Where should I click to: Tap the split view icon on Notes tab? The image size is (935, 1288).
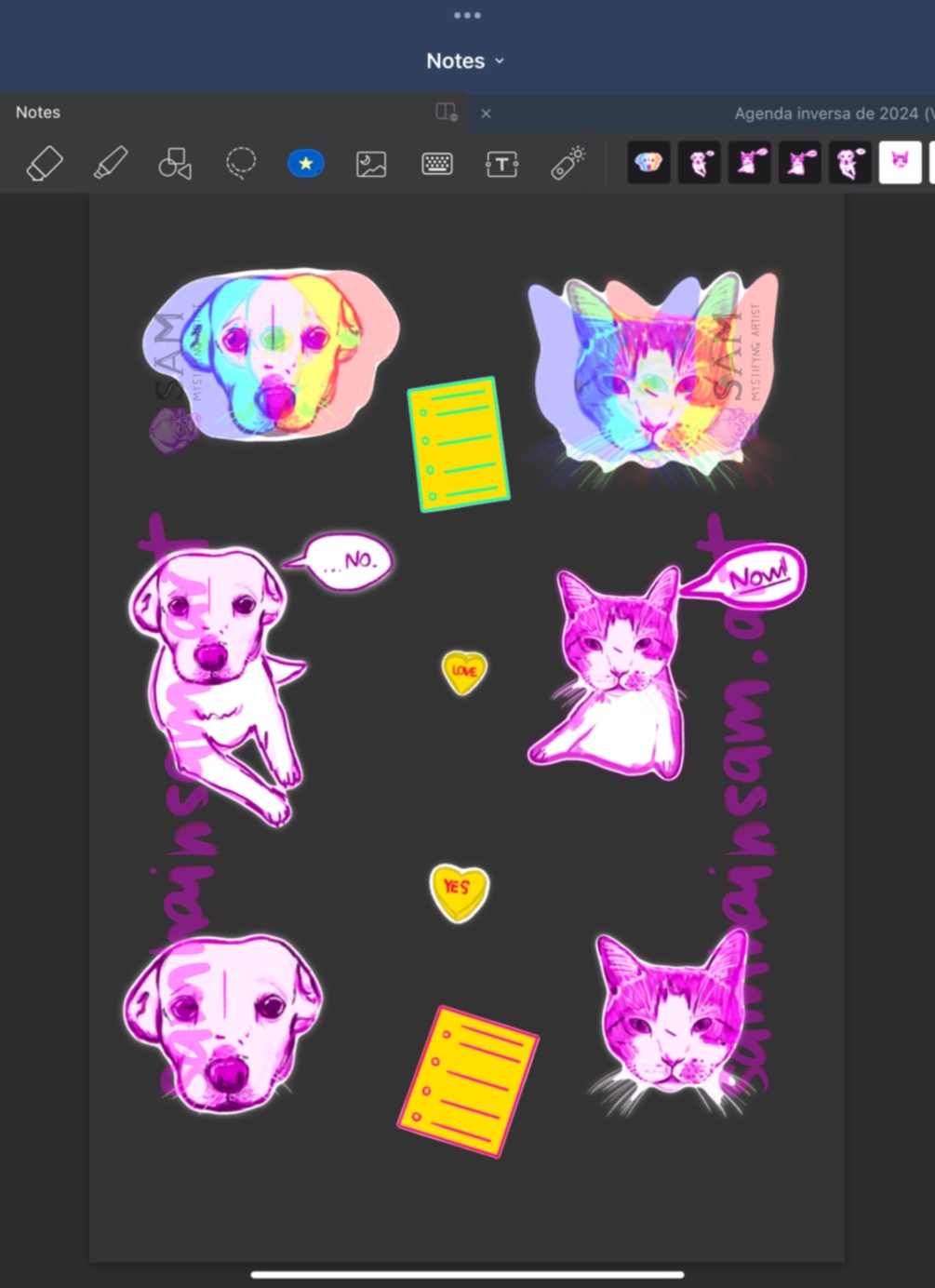pyautogui.click(x=446, y=113)
